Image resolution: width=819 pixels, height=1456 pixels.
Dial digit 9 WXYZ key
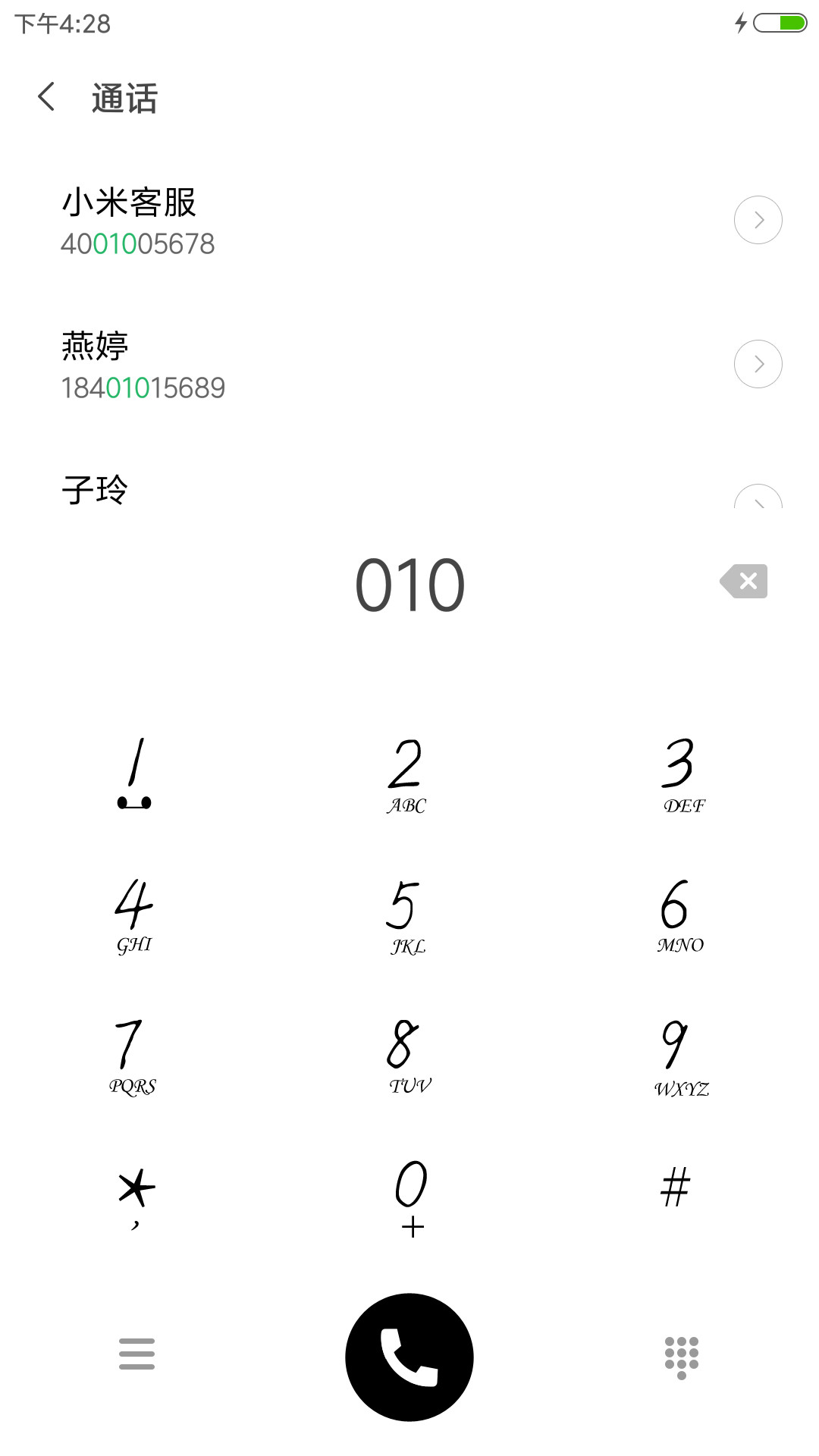(x=681, y=1056)
